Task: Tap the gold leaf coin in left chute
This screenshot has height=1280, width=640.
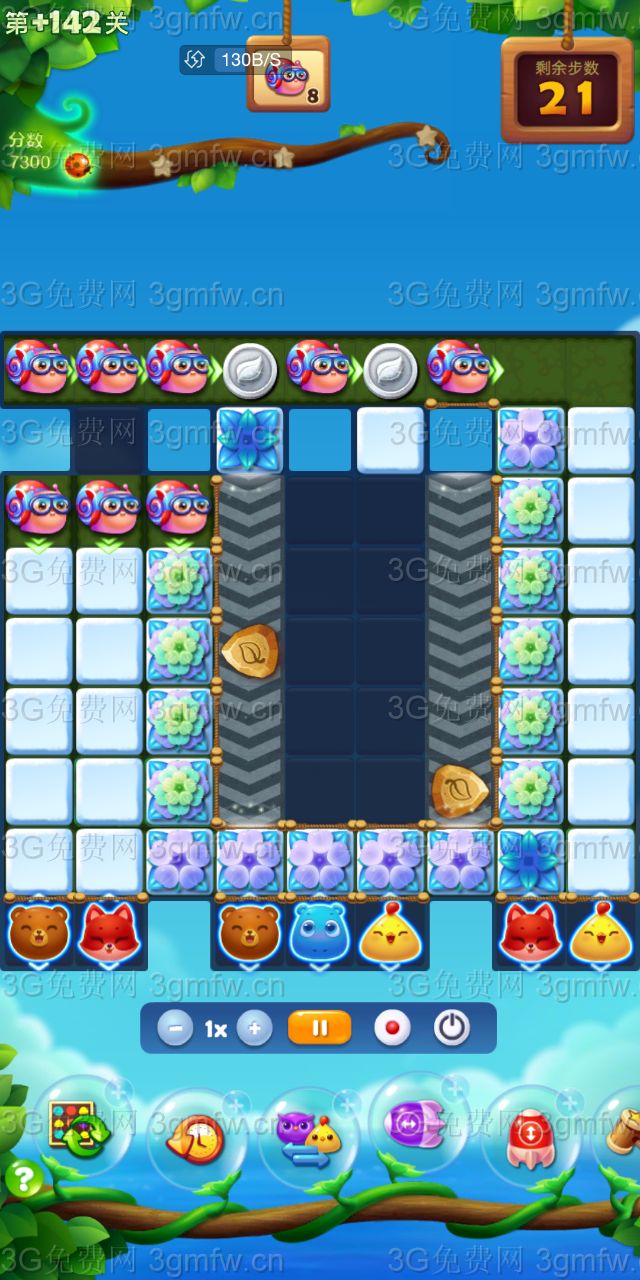Action: click(251, 651)
